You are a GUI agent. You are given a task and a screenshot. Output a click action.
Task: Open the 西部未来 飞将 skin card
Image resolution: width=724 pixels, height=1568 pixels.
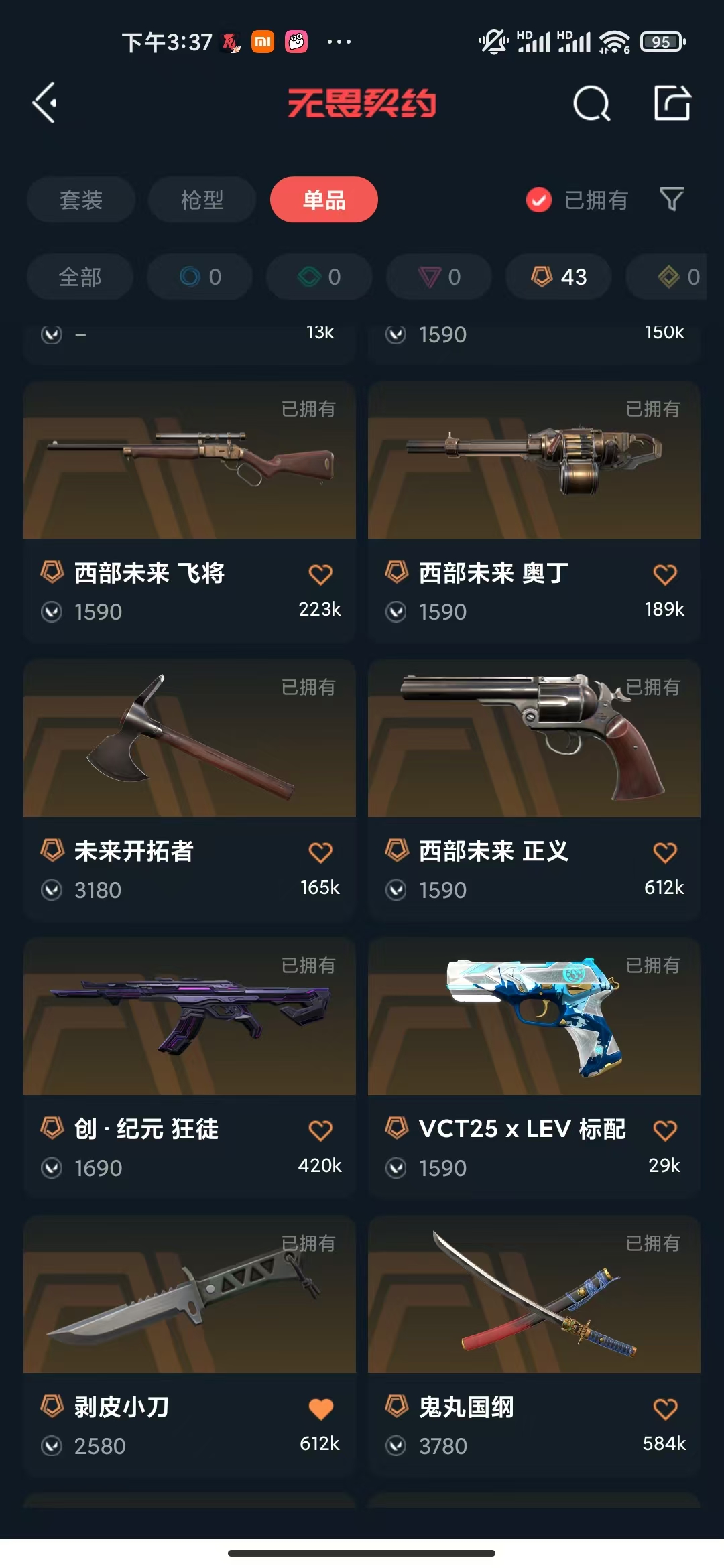click(x=190, y=512)
